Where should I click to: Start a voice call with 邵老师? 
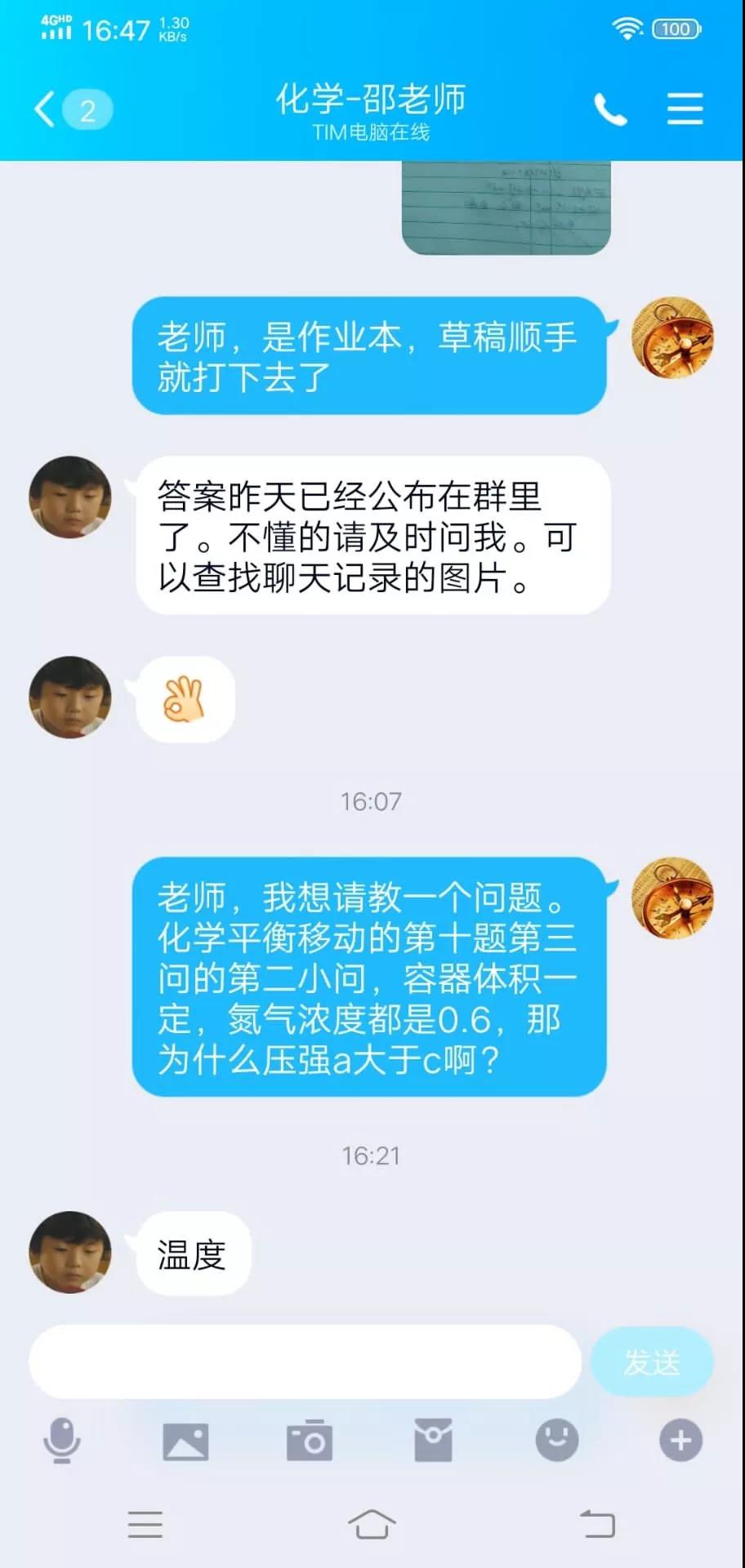pos(610,109)
